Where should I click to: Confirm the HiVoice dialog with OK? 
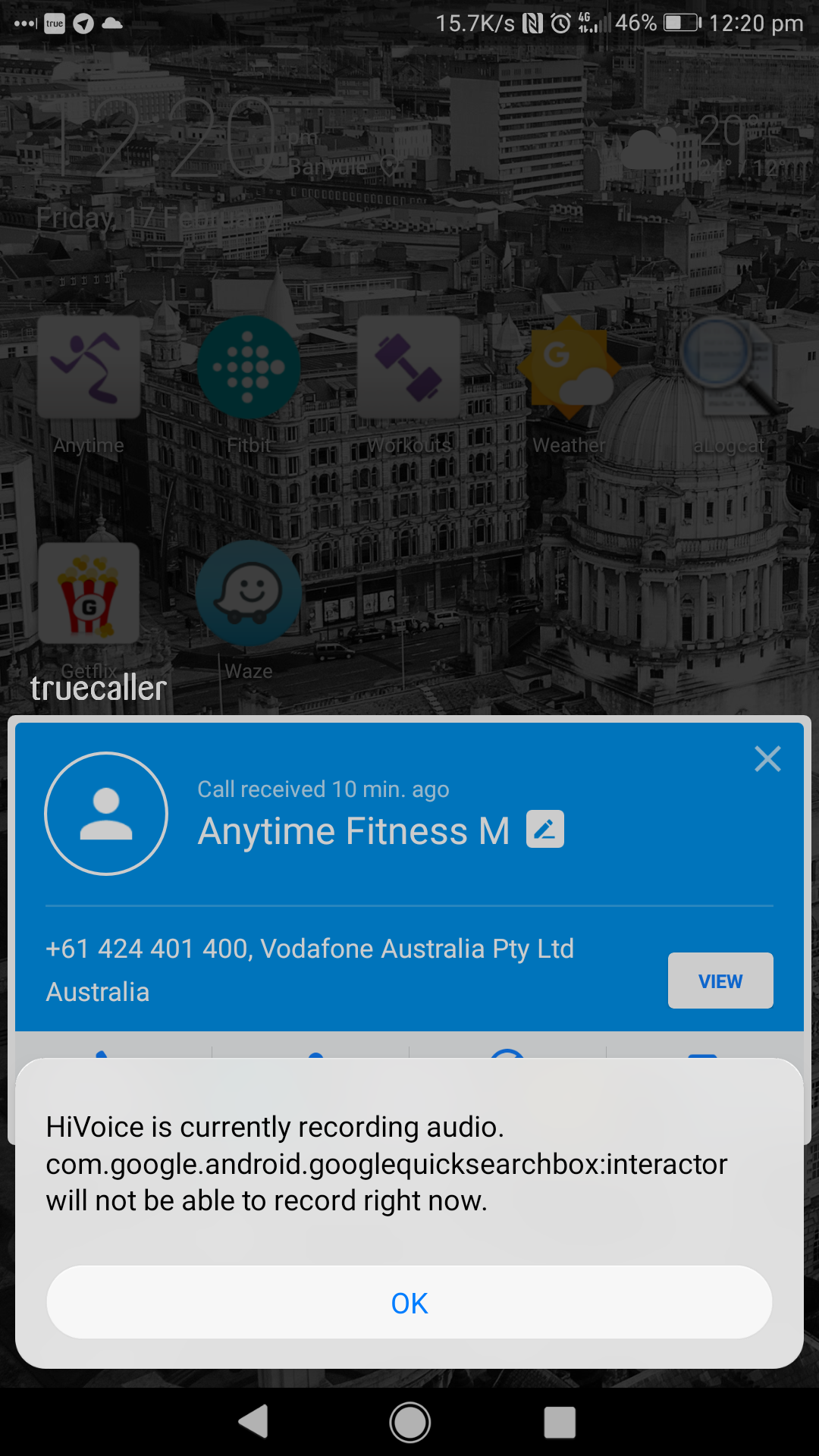click(409, 1302)
